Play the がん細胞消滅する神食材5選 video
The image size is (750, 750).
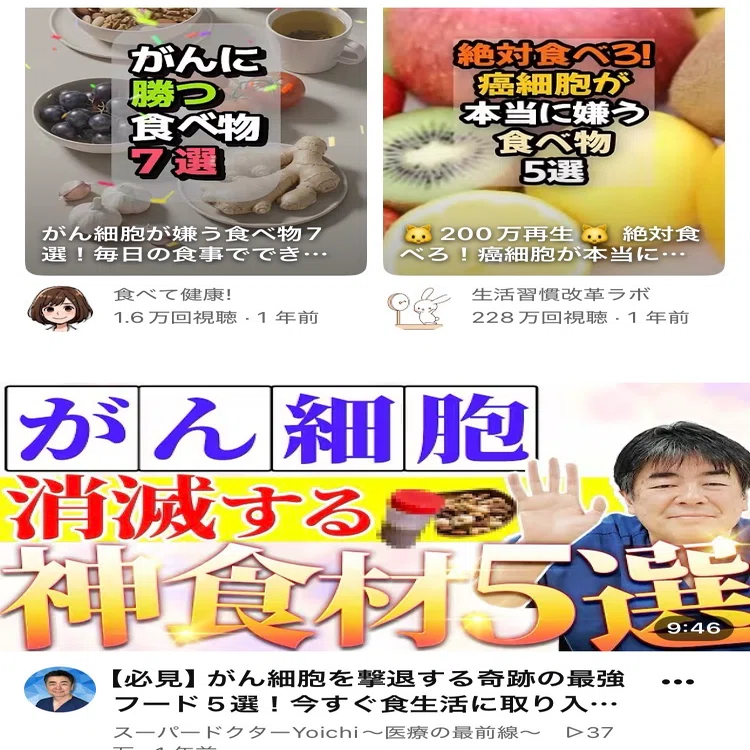tap(375, 517)
